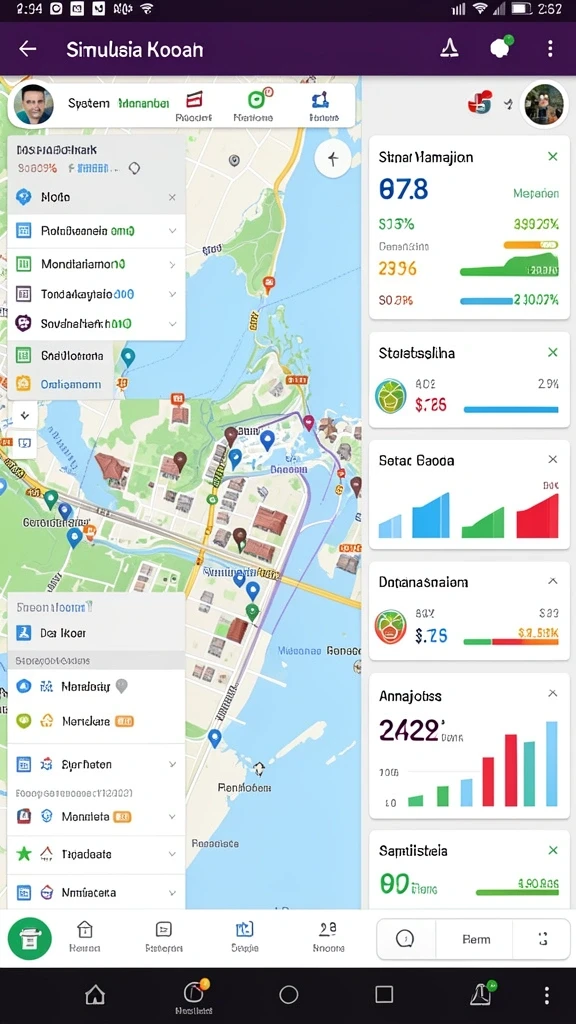Open the De Ikoer row

[x=96, y=632]
